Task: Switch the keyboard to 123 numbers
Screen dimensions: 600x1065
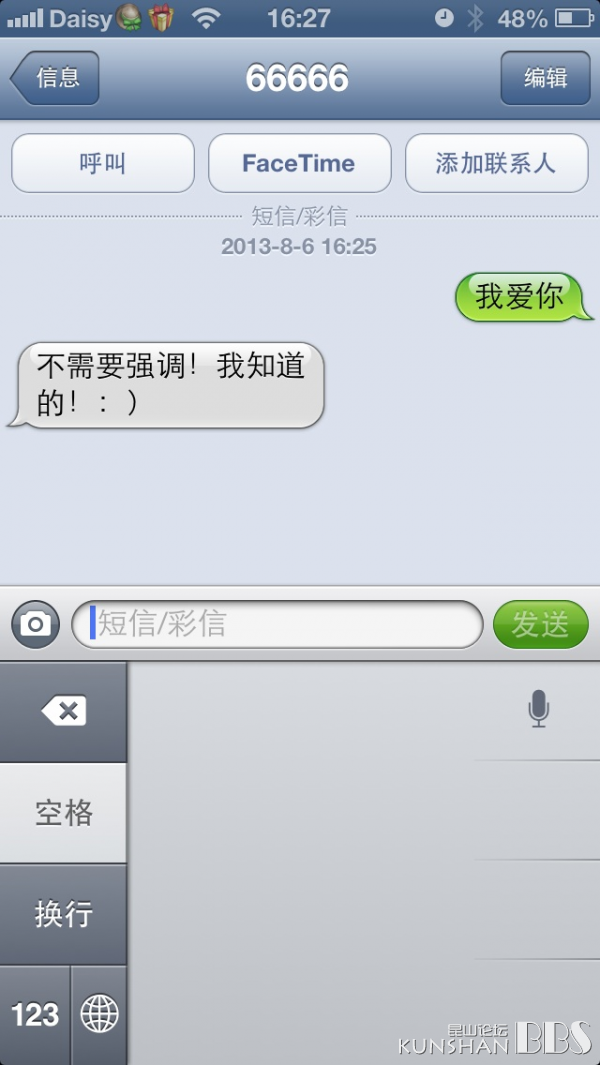Action: pos(35,1015)
